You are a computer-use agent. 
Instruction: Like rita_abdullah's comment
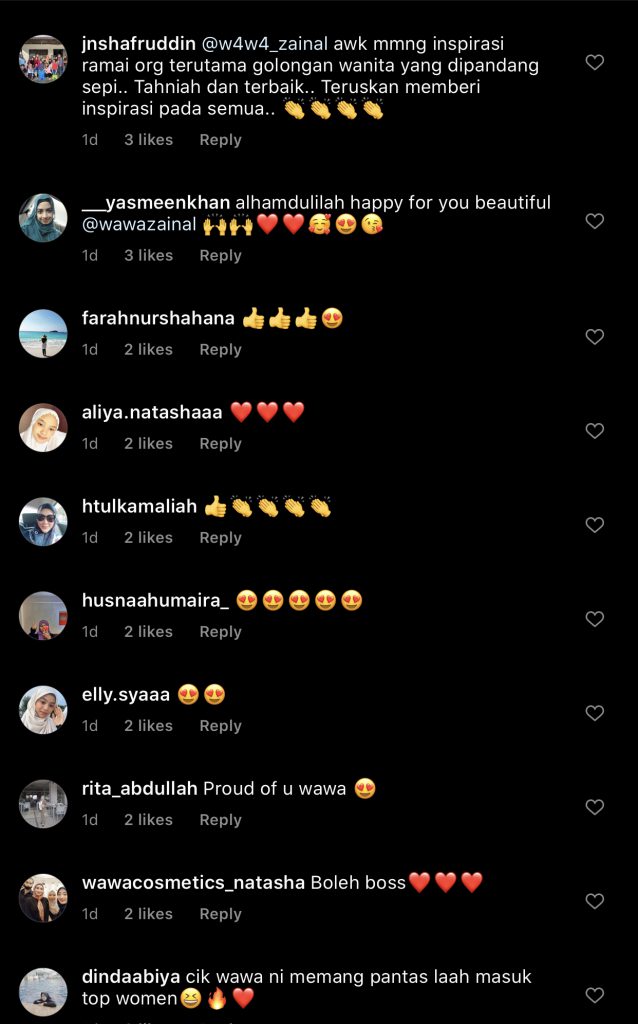(594, 807)
